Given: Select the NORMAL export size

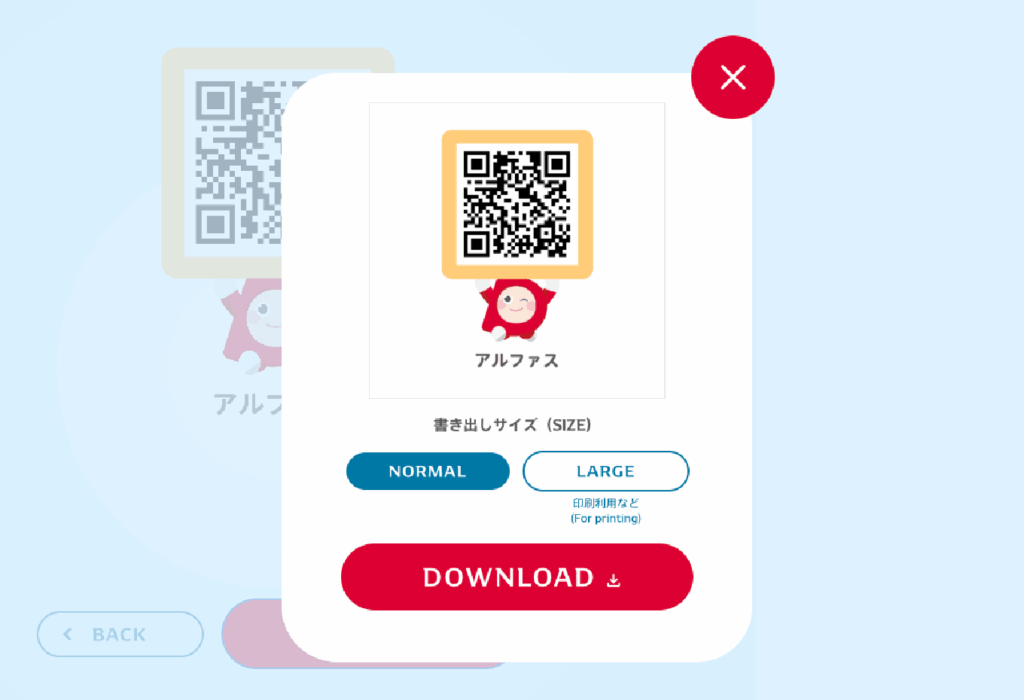Looking at the screenshot, I should click(428, 471).
